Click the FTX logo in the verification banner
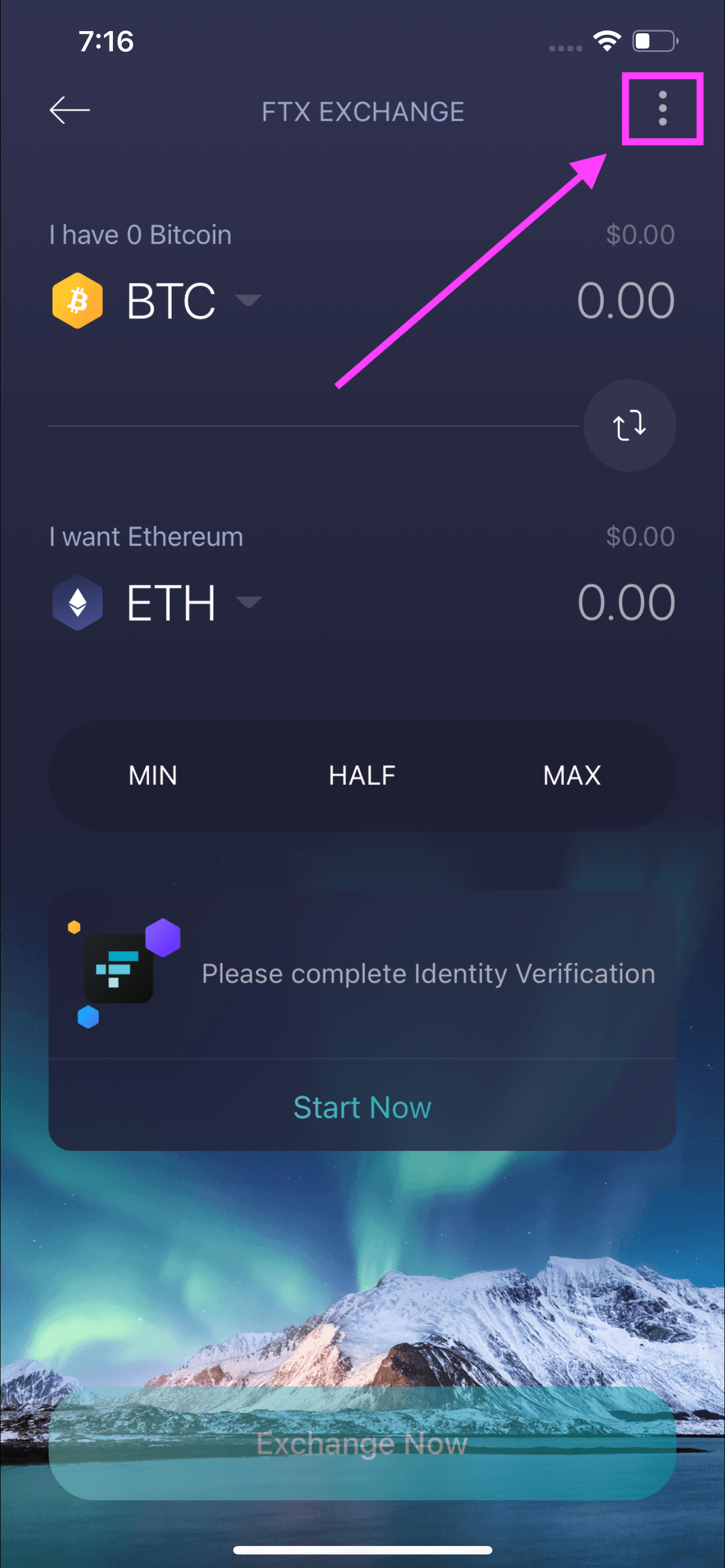Viewport: 725px width, 1568px height. click(x=119, y=968)
